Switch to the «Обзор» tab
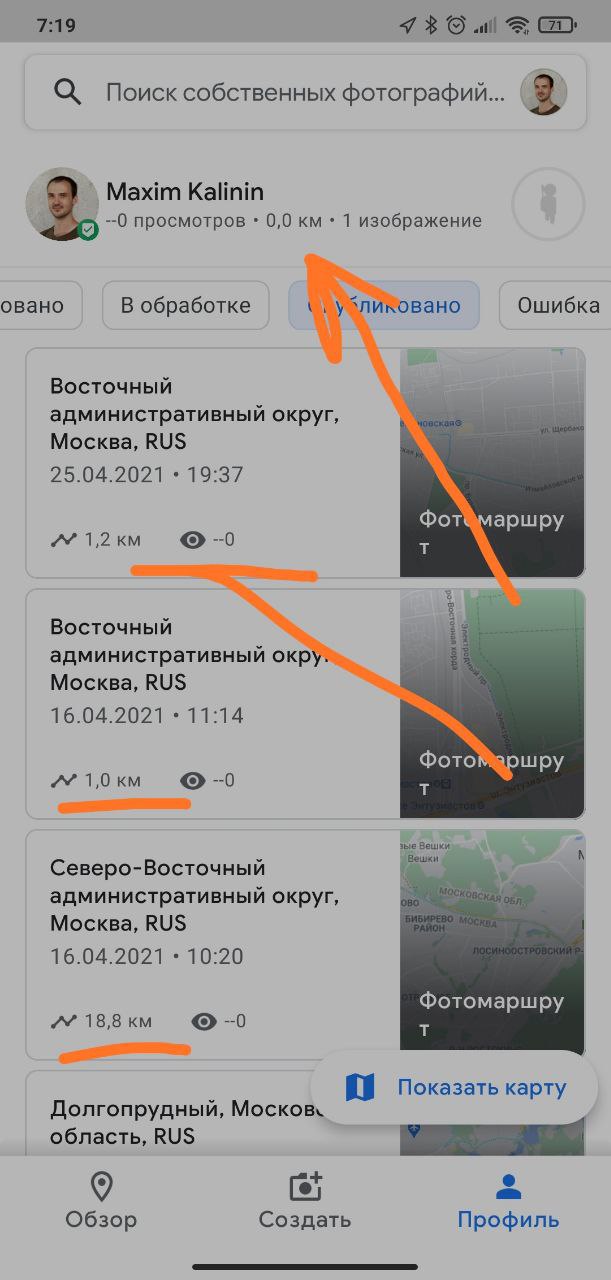This screenshot has height=1280, width=611. click(101, 1202)
